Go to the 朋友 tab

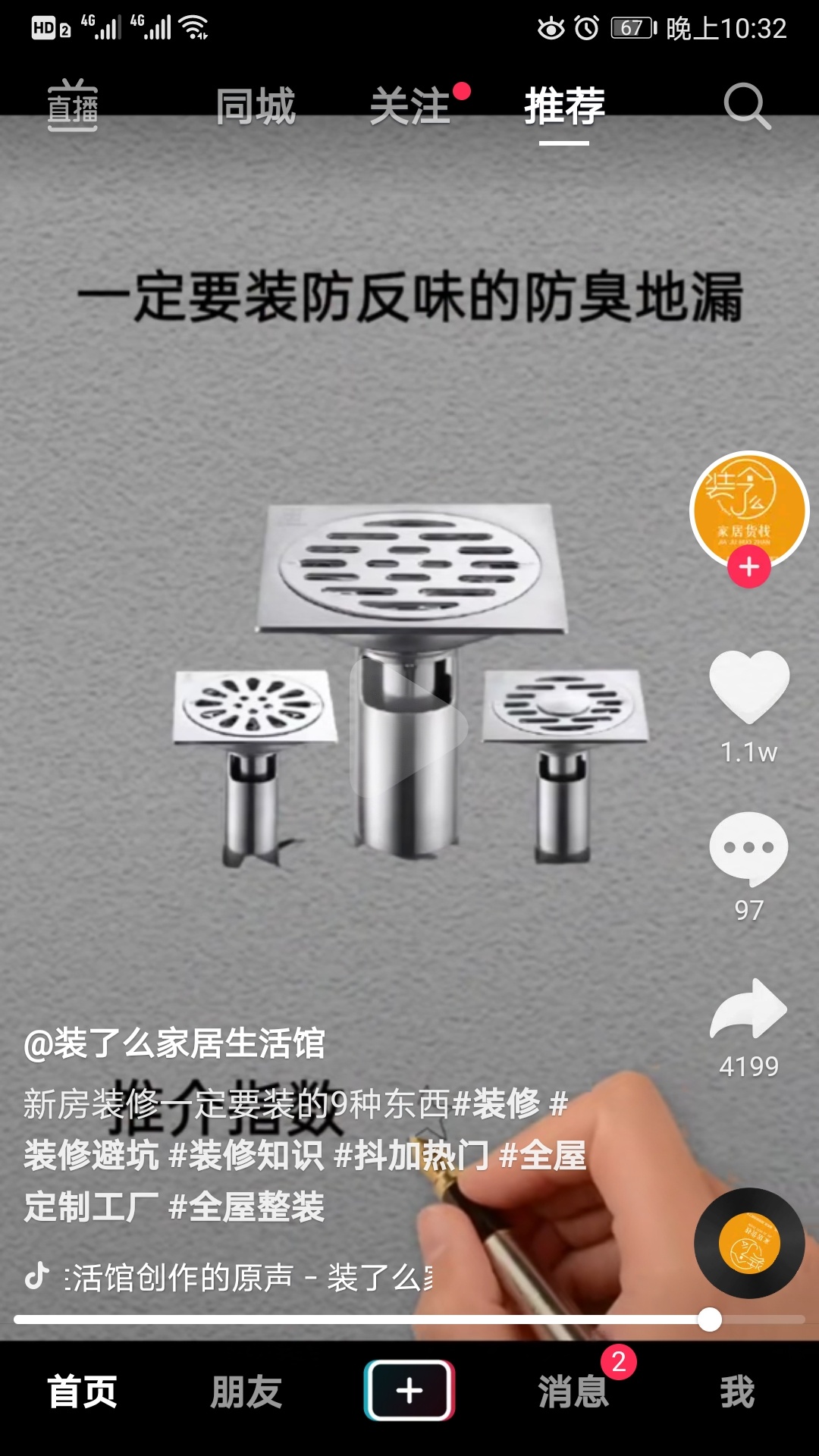point(246,1392)
